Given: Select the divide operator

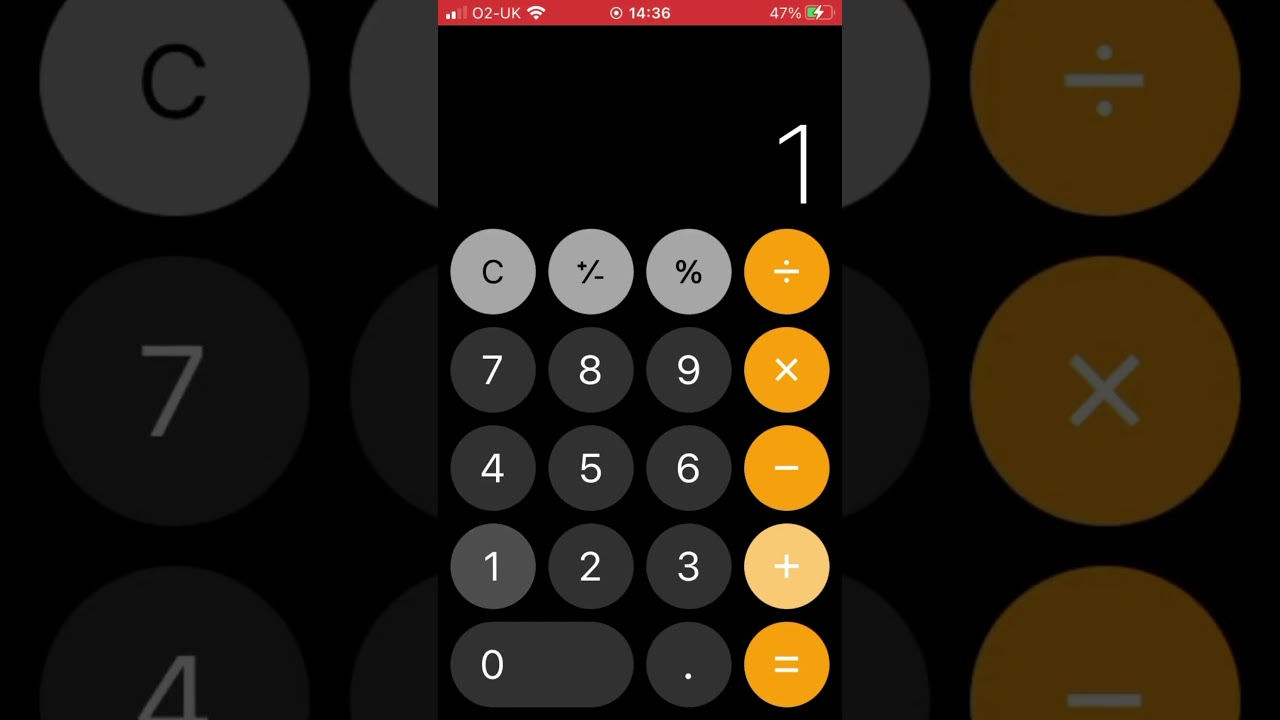Looking at the screenshot, I should (x=786, y=272).
